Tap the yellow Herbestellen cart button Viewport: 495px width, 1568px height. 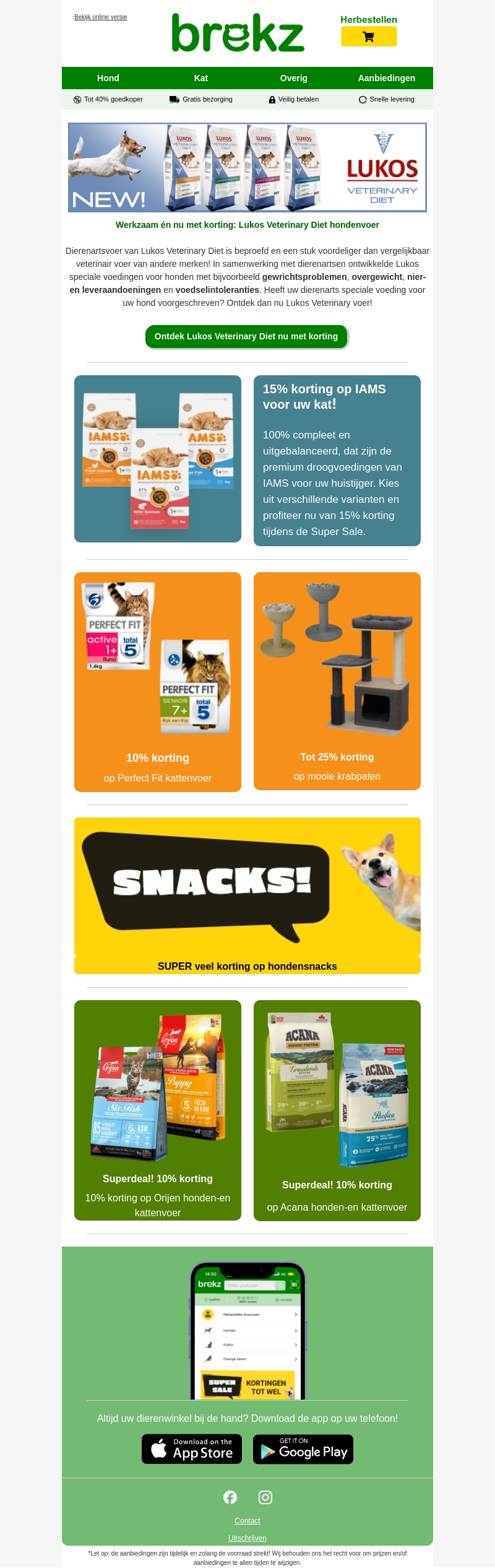click(x=369, y=37)
